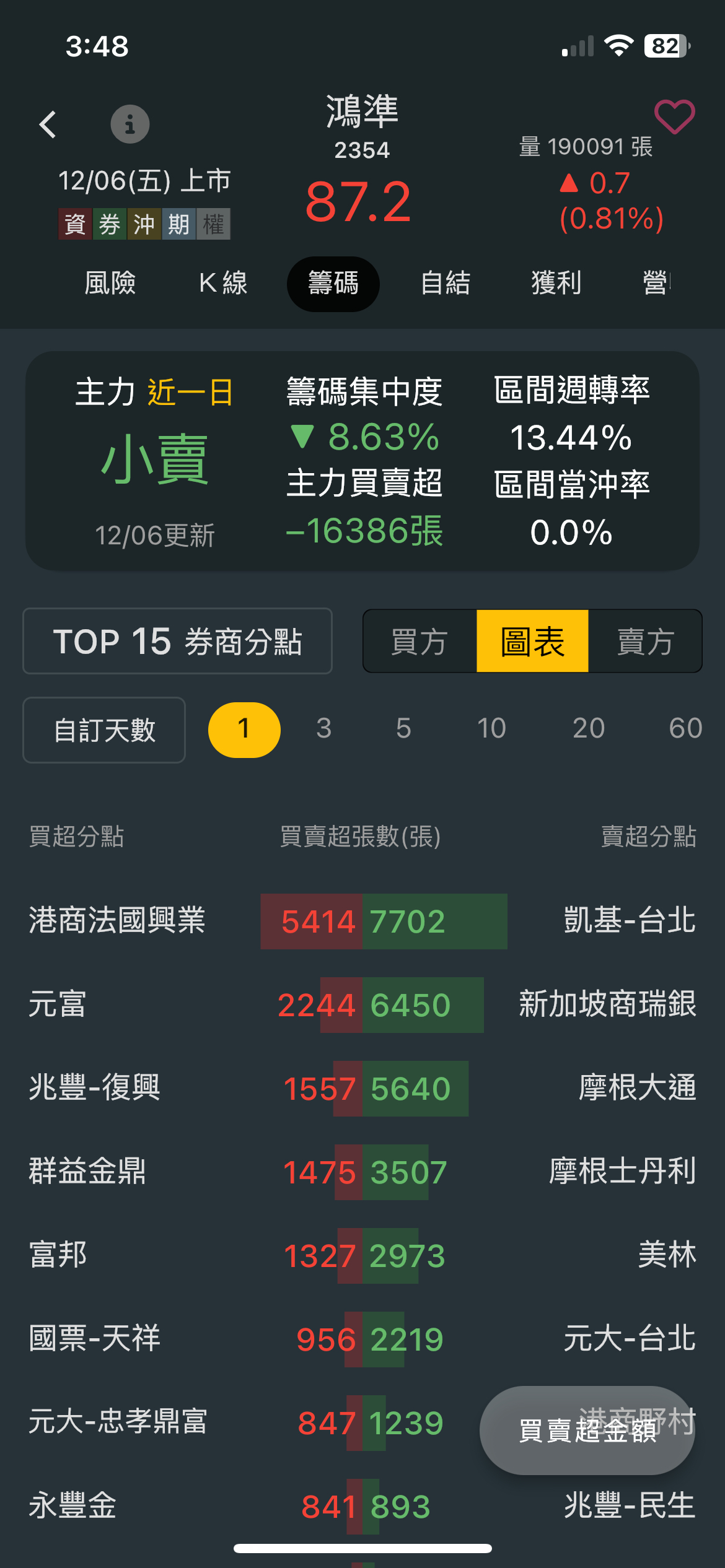Screen dimensions: 725x1568
Task: Select the 圖表 view
Action: click(532, 641)
